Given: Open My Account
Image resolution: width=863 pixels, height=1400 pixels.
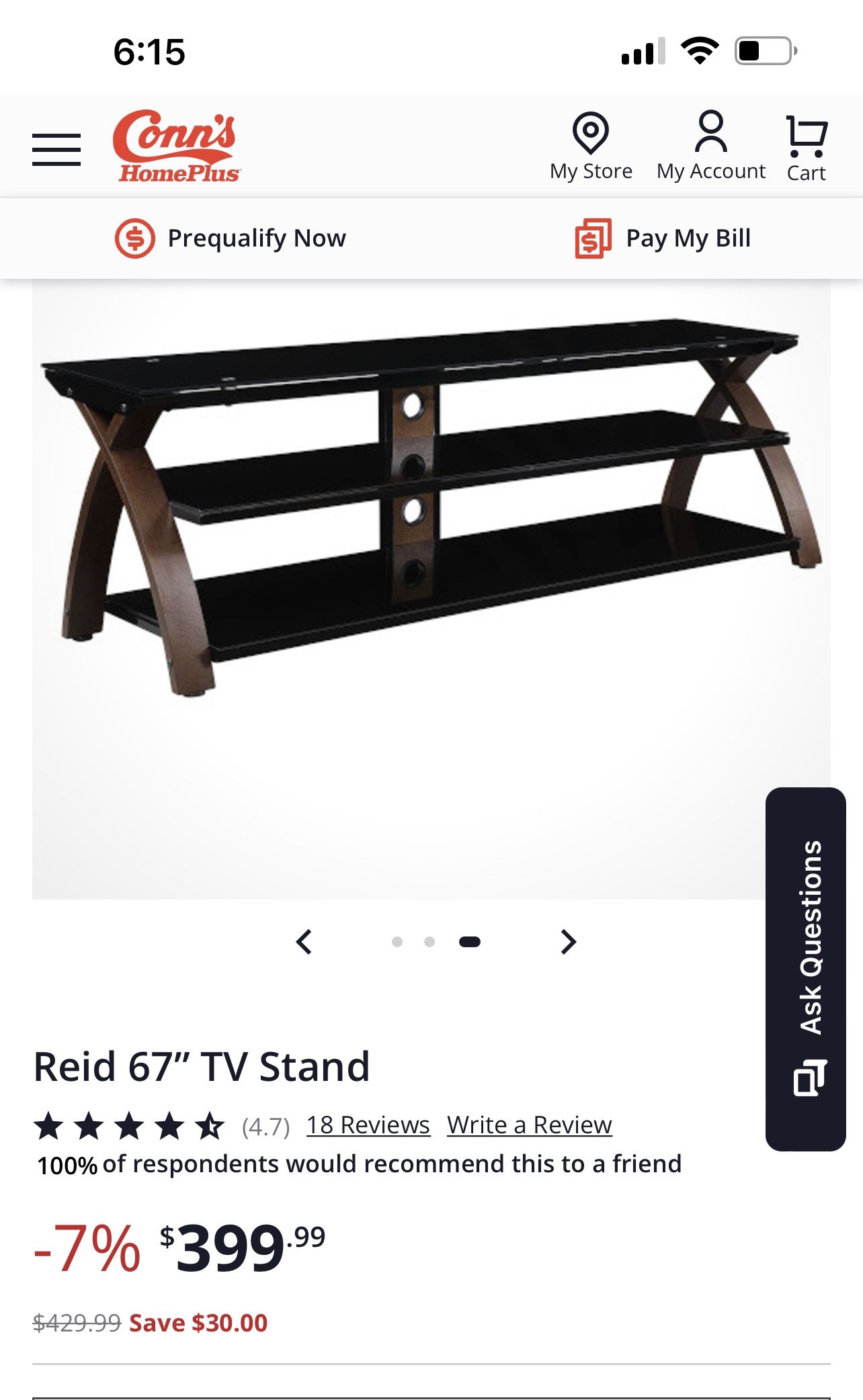Looking at the screenshot, I should pos(710,146).
